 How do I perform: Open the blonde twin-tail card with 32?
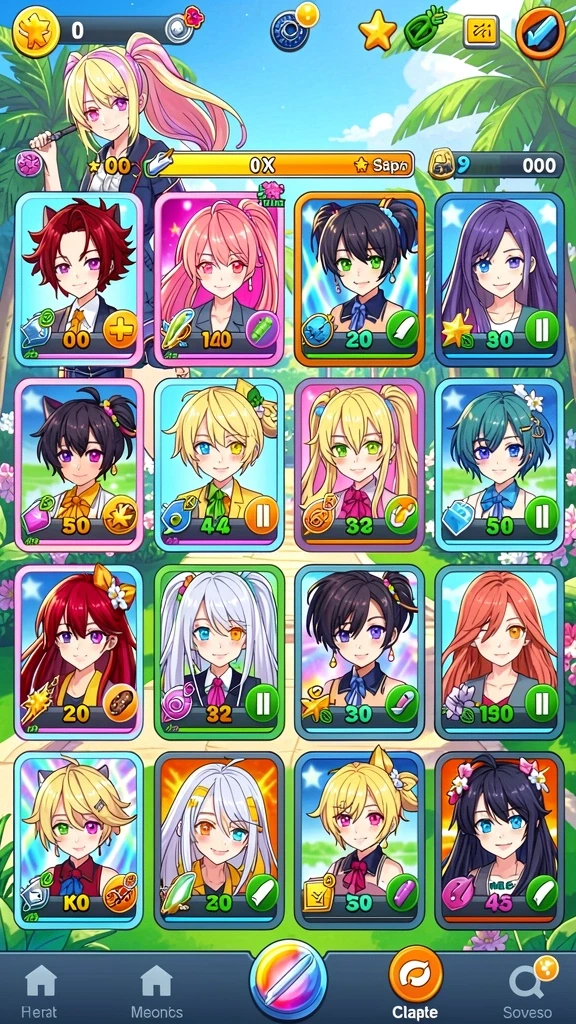click(x=359, y=464)
